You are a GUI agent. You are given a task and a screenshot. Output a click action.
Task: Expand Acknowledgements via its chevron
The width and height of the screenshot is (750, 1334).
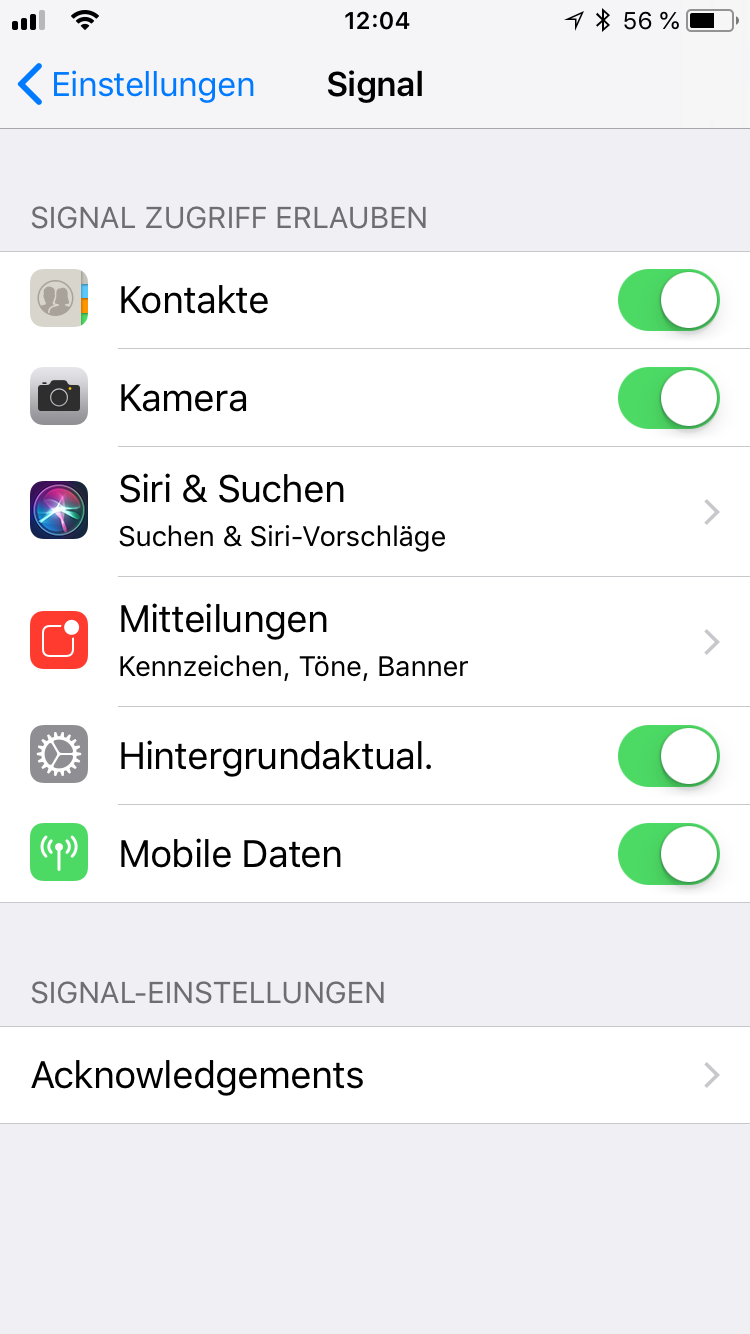(x=711, y=1074)
